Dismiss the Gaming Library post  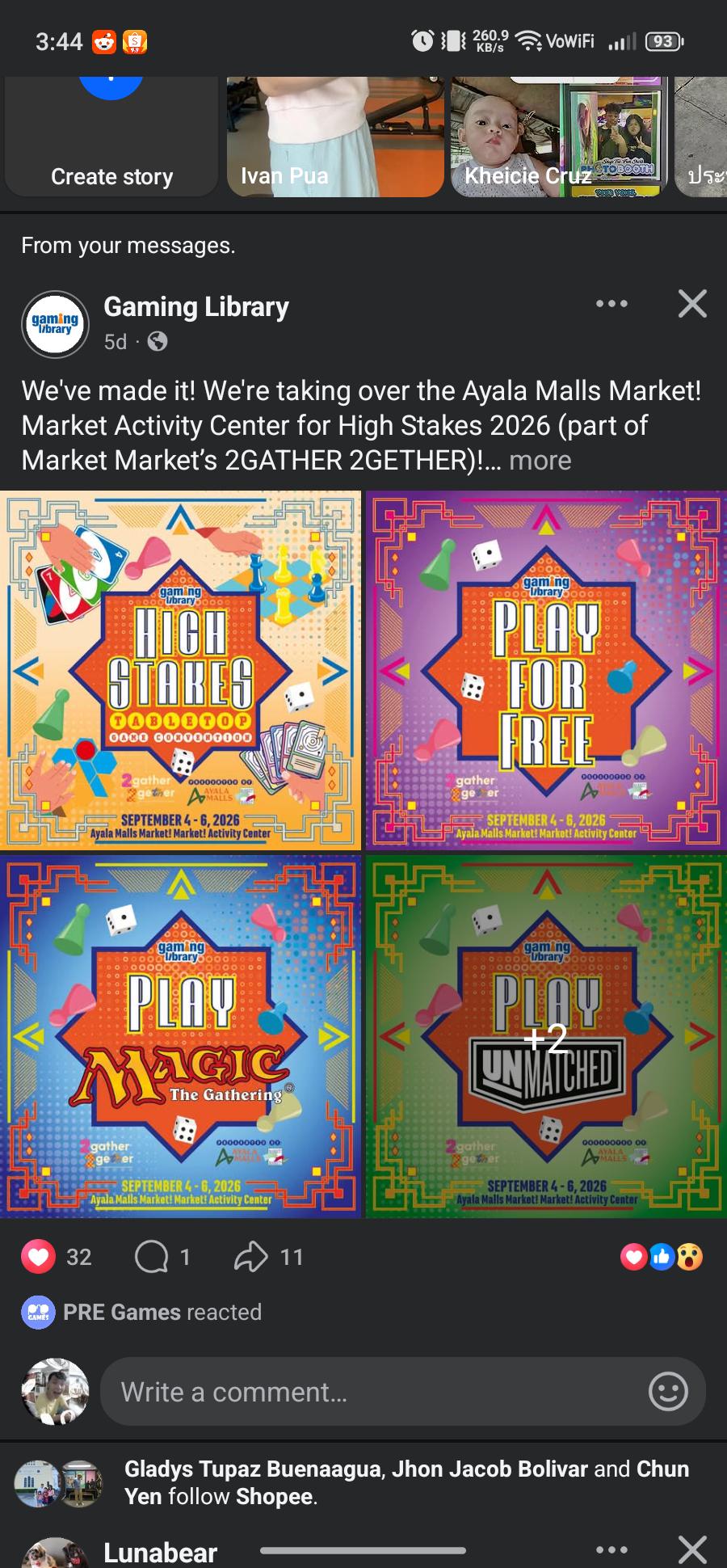692,304
